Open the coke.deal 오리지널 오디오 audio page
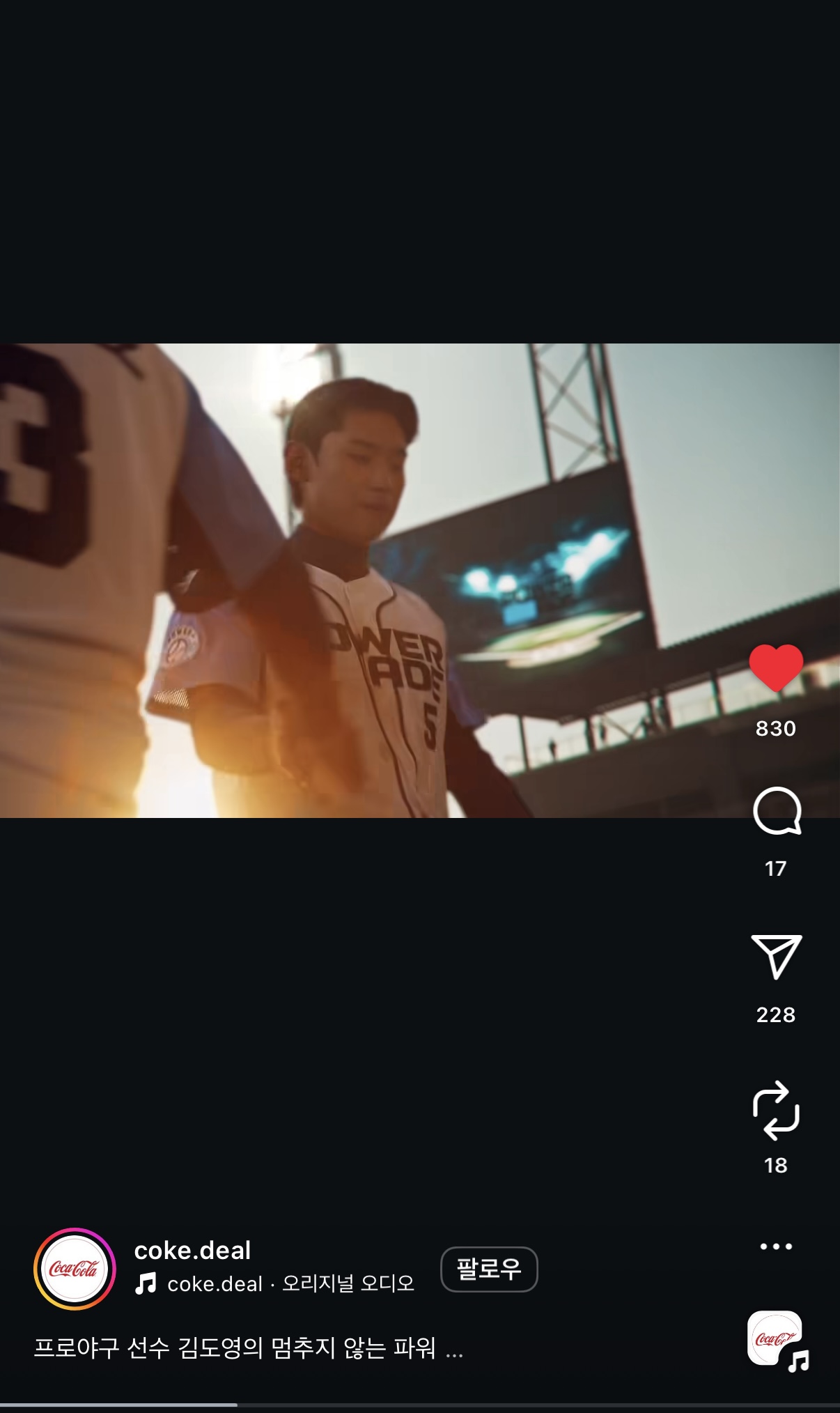The height and width of the screenshot is (1413, 840). 290,1283
